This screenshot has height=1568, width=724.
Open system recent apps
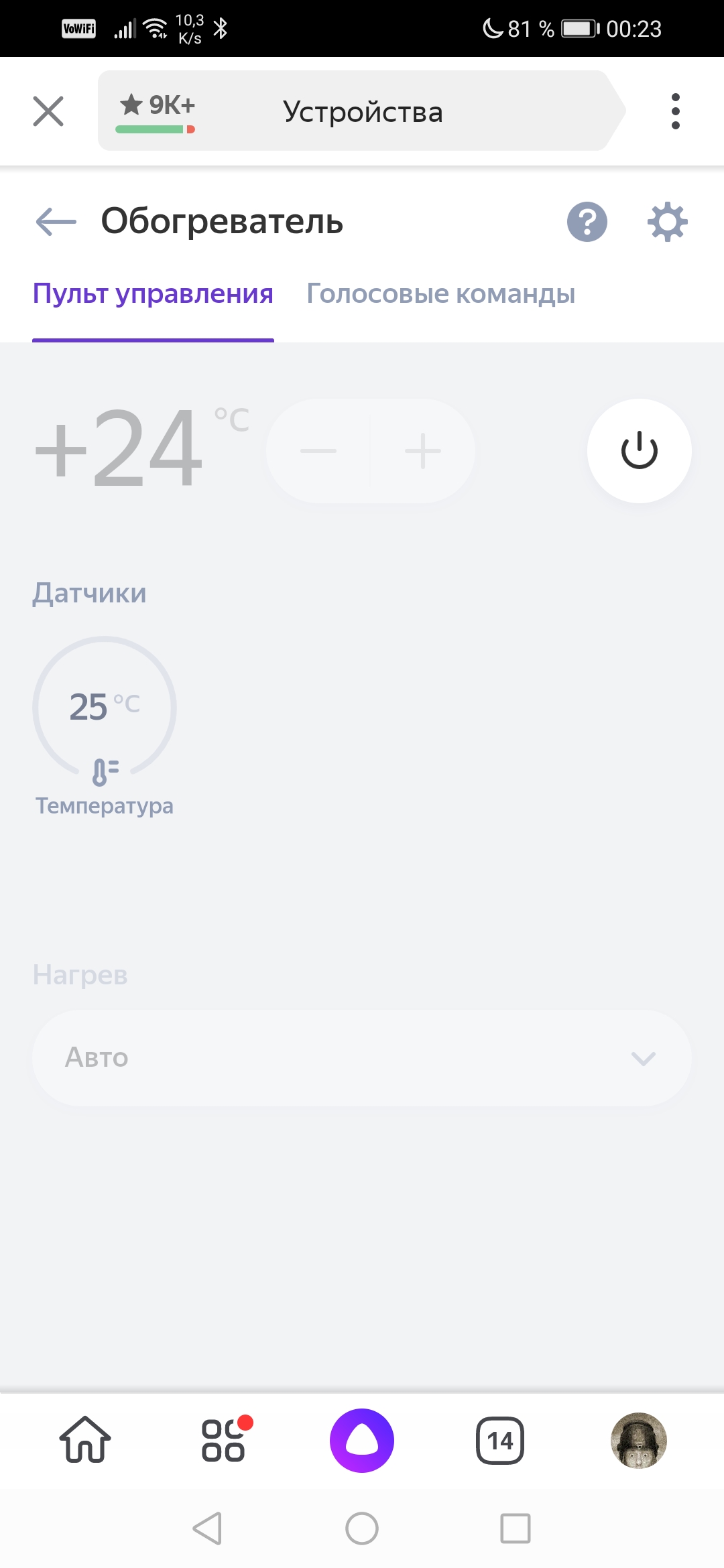(x=515, y=1528)
